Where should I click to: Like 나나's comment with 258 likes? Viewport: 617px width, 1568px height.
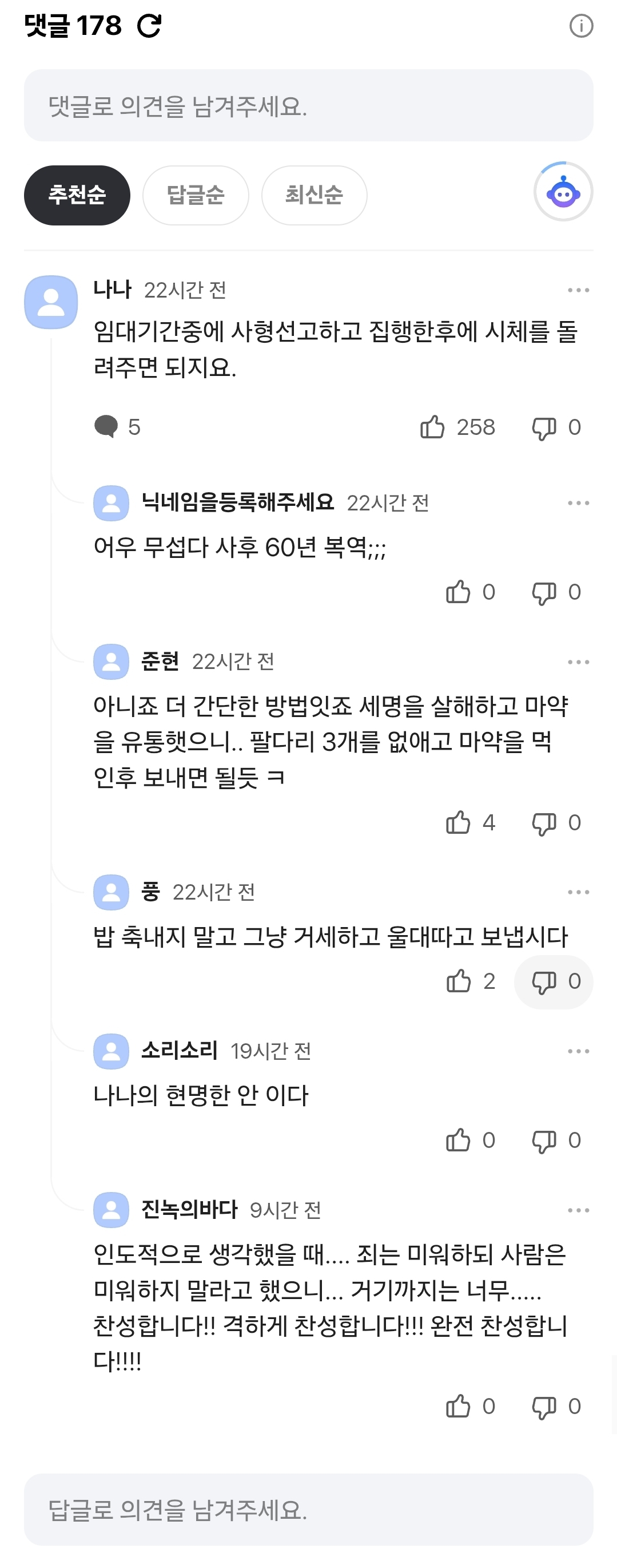coord(457,427)
